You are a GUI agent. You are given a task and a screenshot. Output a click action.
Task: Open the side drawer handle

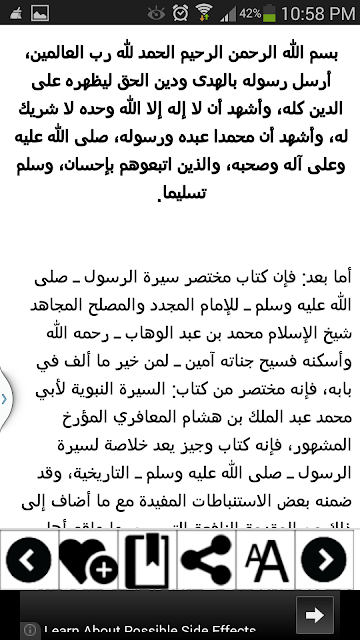[x=5, y=399]
